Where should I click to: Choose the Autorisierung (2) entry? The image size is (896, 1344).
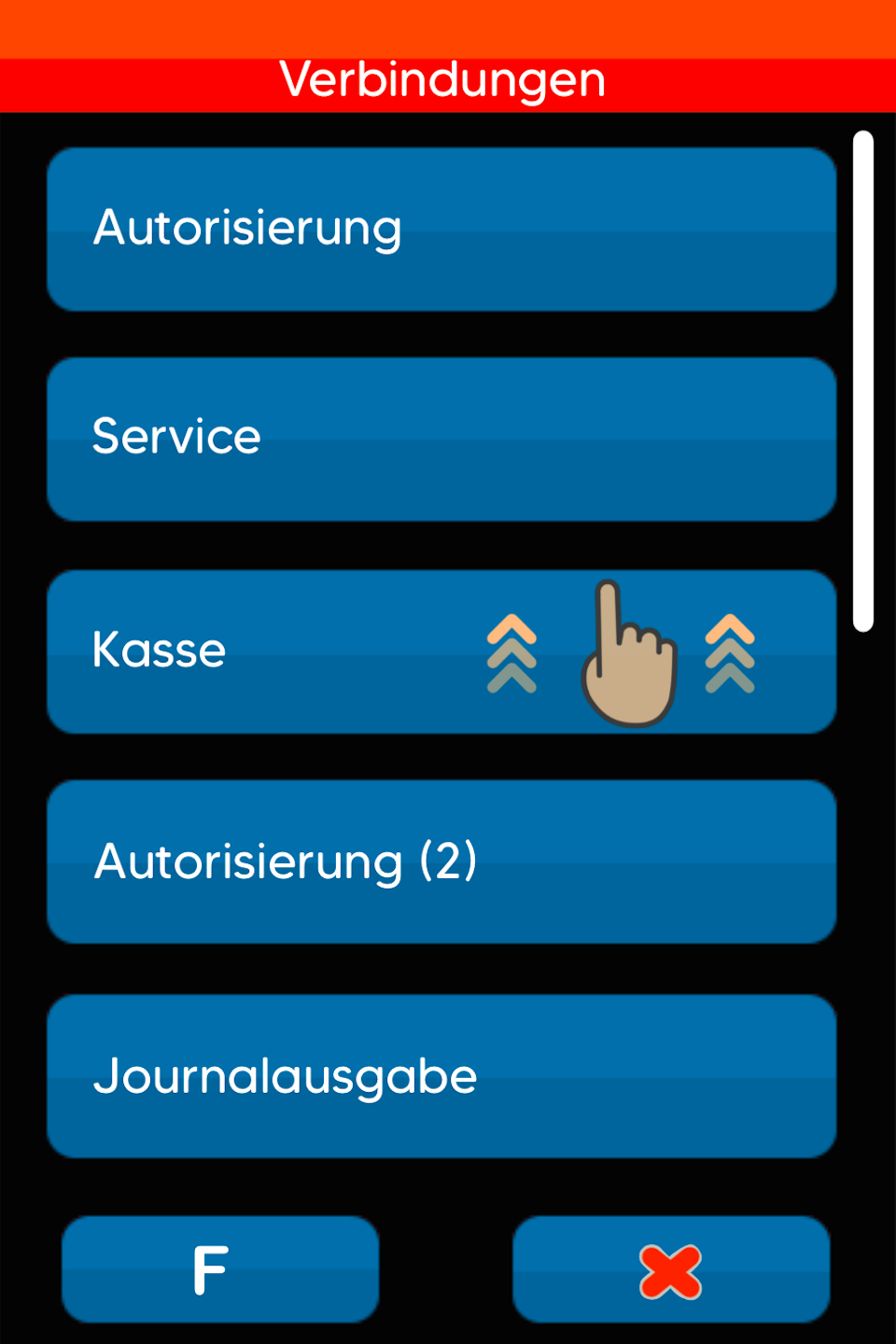(441, 861)
